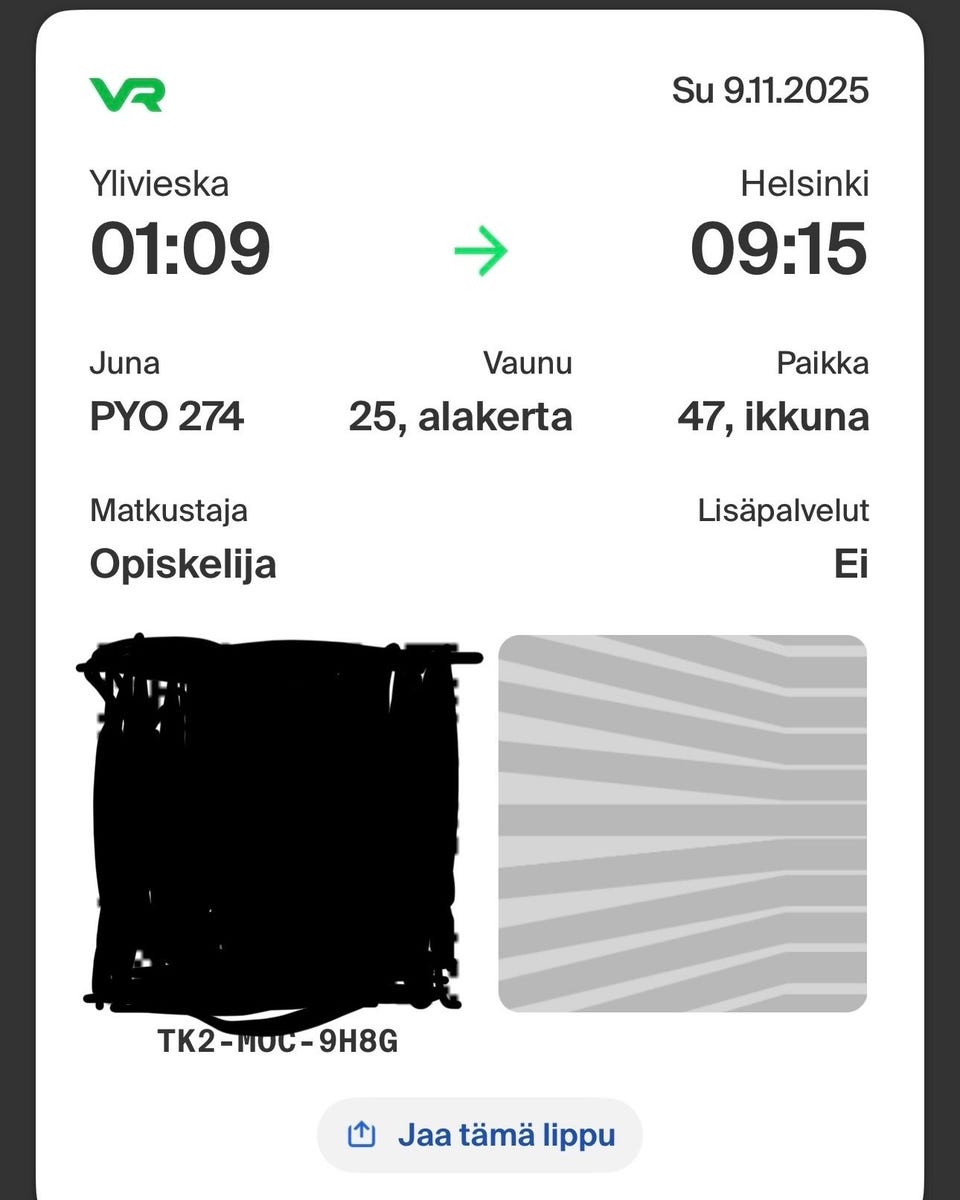The image size is (960, 1200).
Task: Expand the Matkustaja section
Action: point(168,511)
